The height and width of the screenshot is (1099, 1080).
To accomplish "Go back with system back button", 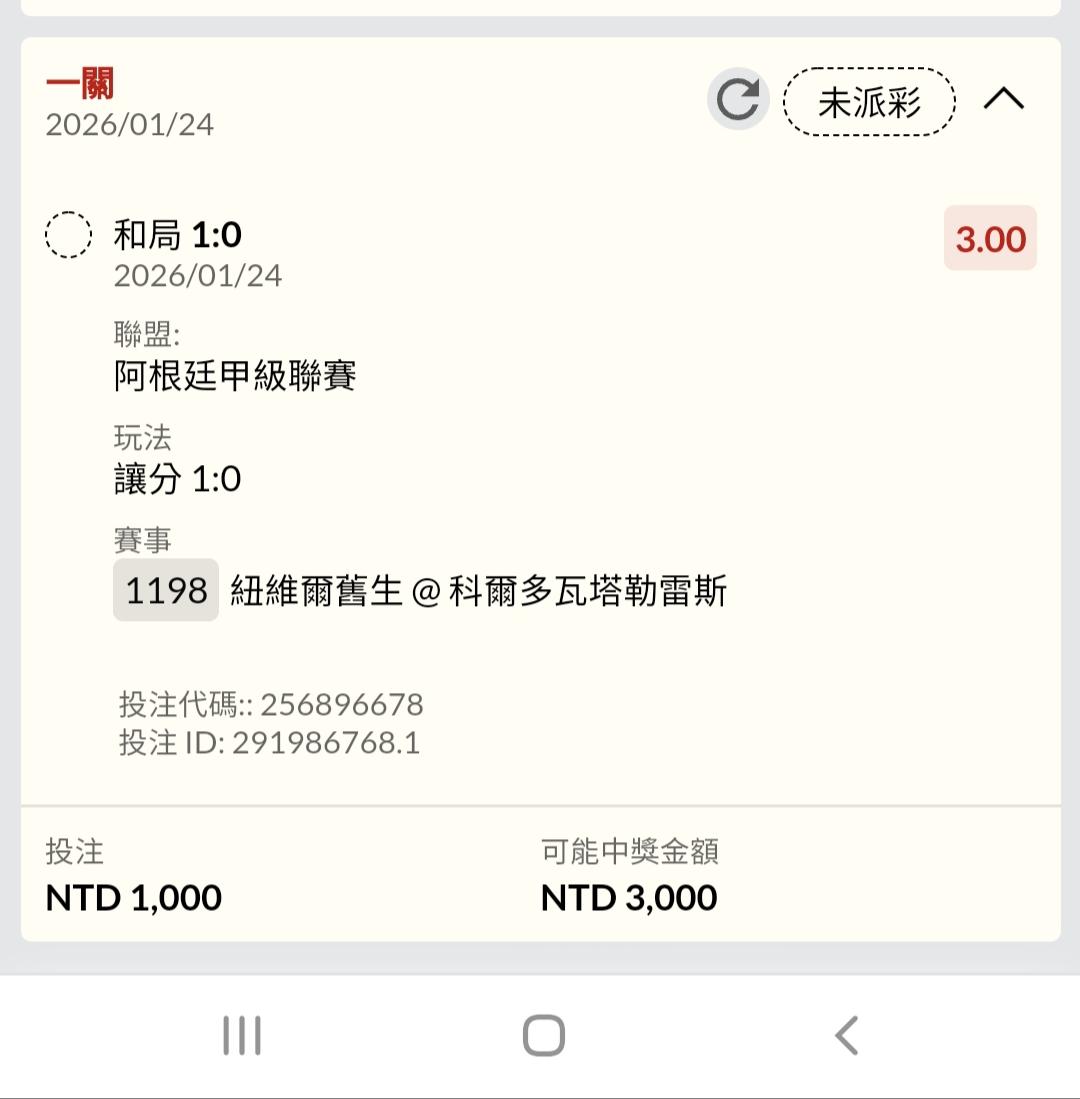I will (846, 1036).
